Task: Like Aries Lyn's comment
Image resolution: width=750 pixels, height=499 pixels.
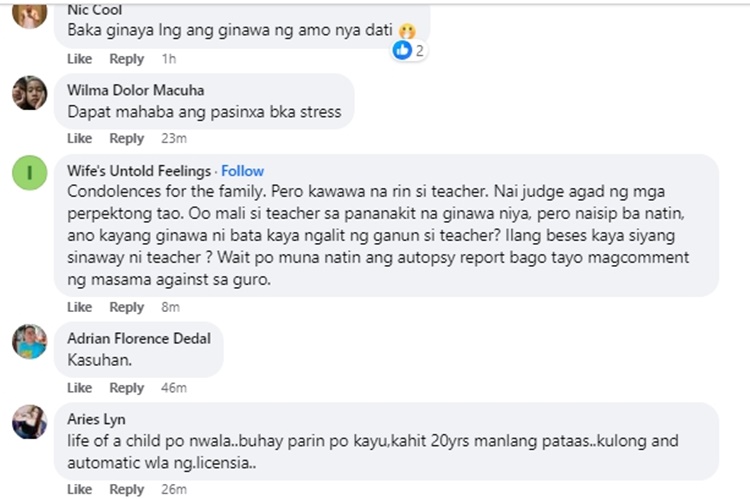Action: click(79, 489)
